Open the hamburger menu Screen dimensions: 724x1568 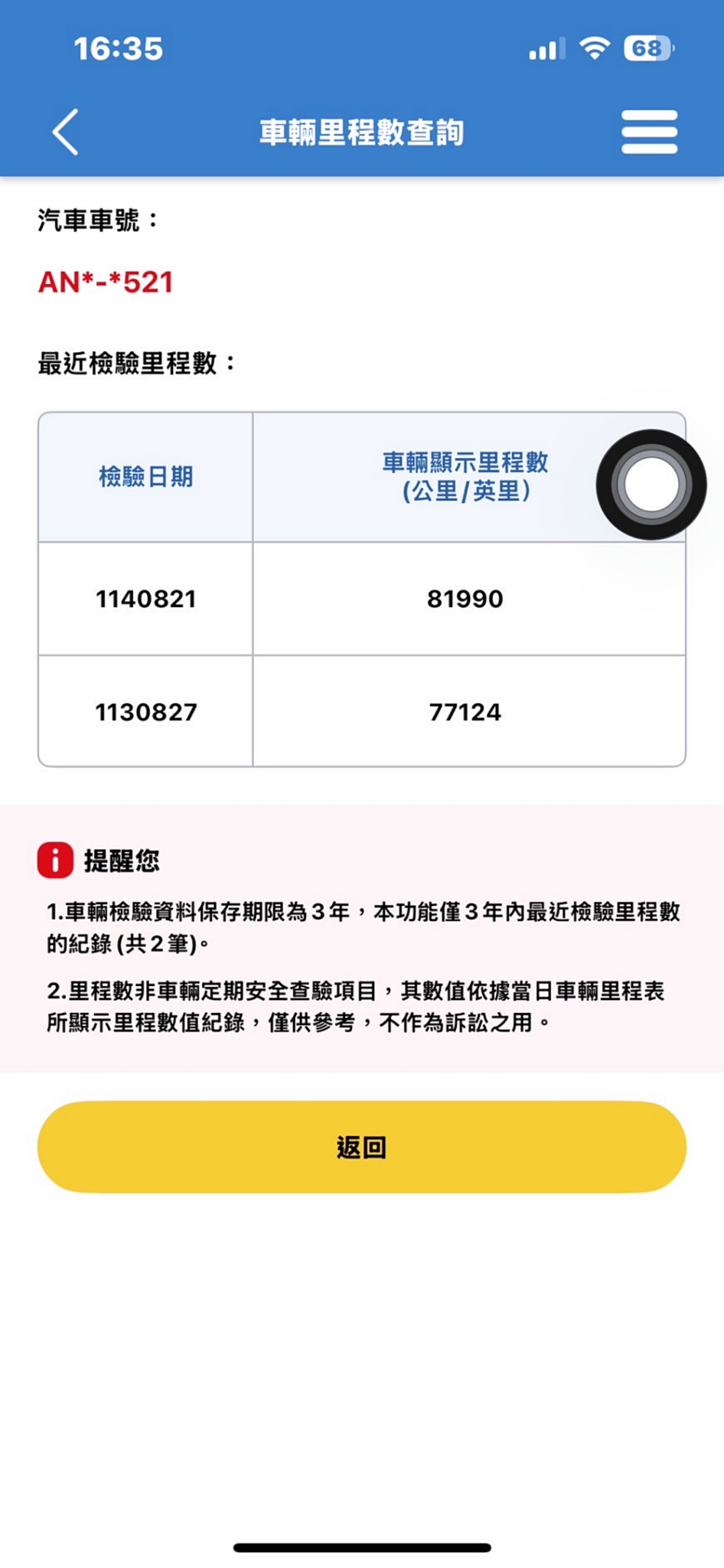pos(649,132)
